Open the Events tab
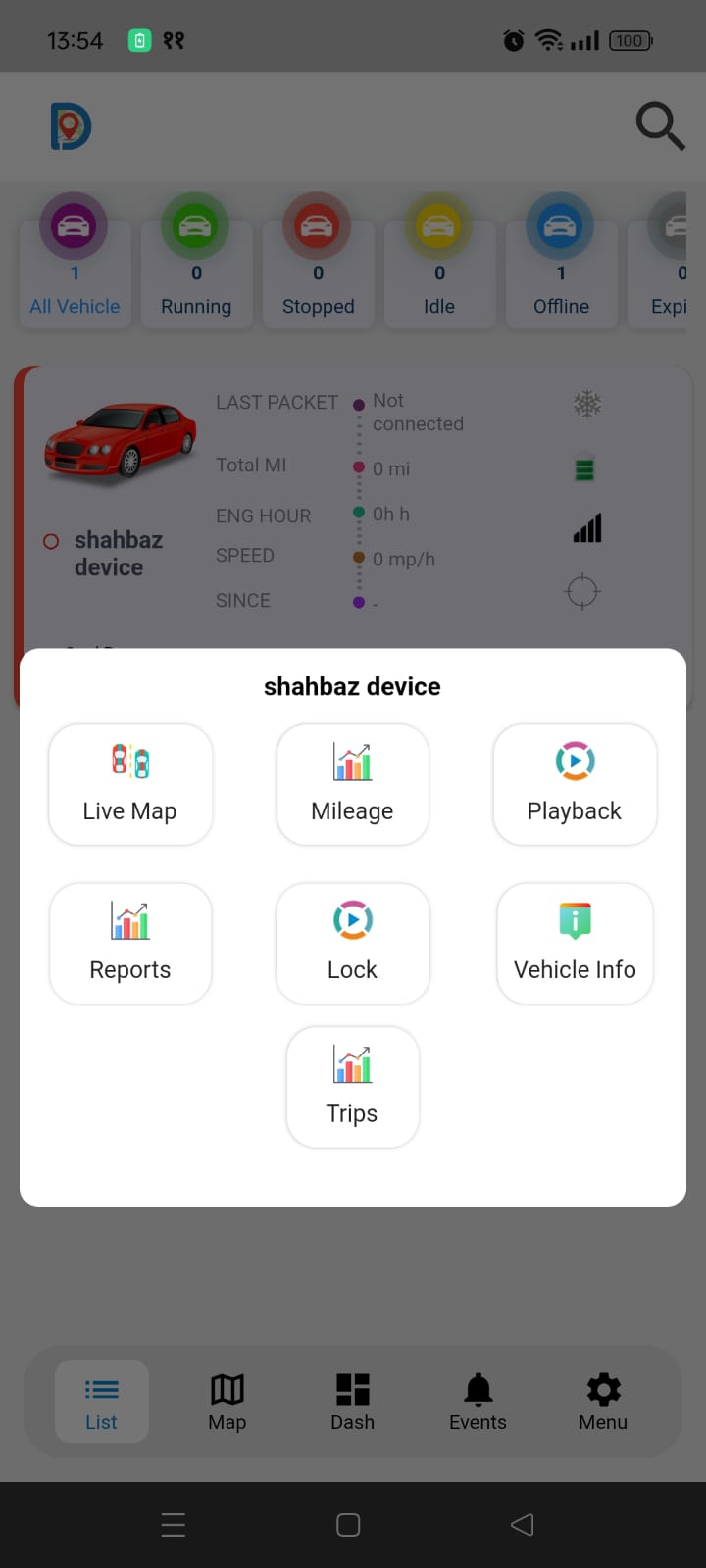 tap(478, 1401)
